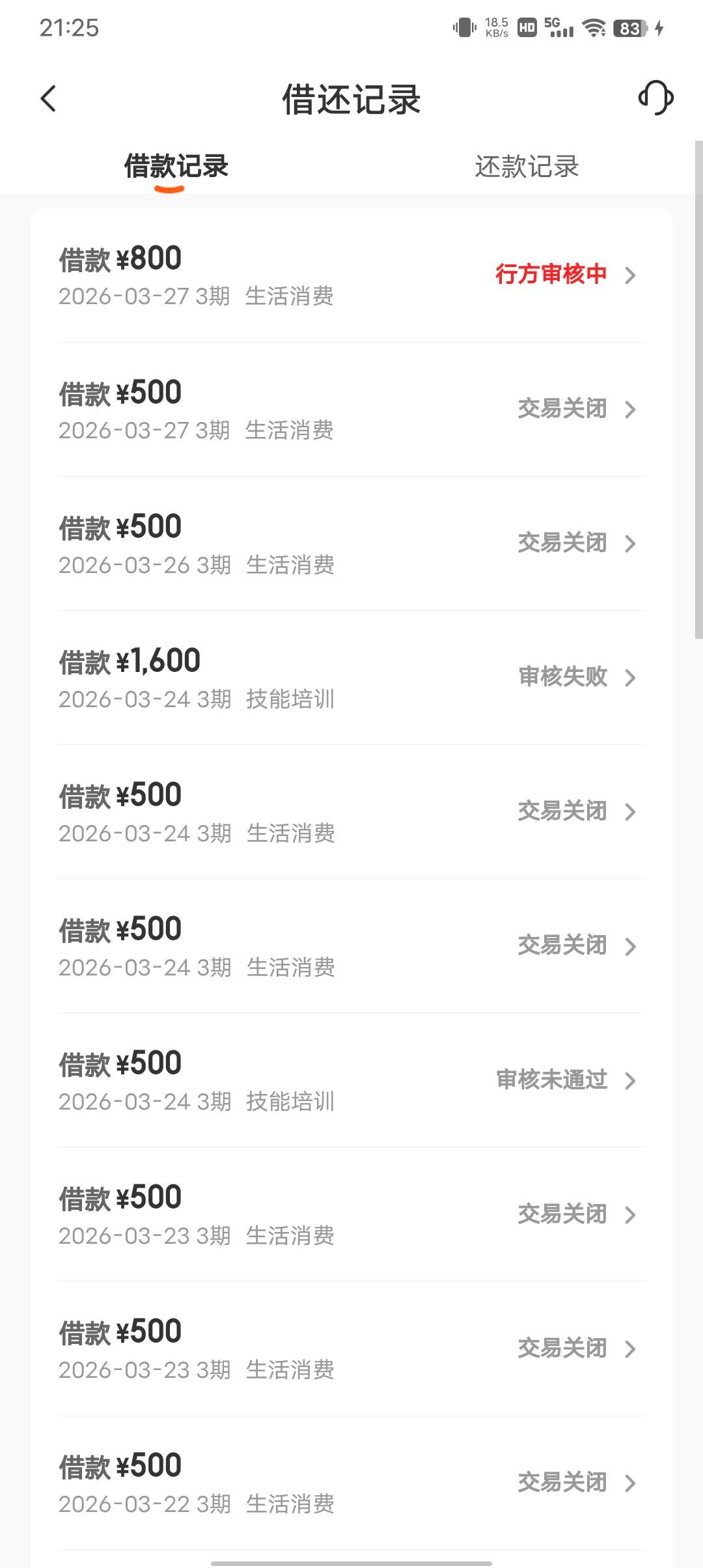Switch to the 还款记录 tab
This screenshot has height=1568, width=703.
527,167
